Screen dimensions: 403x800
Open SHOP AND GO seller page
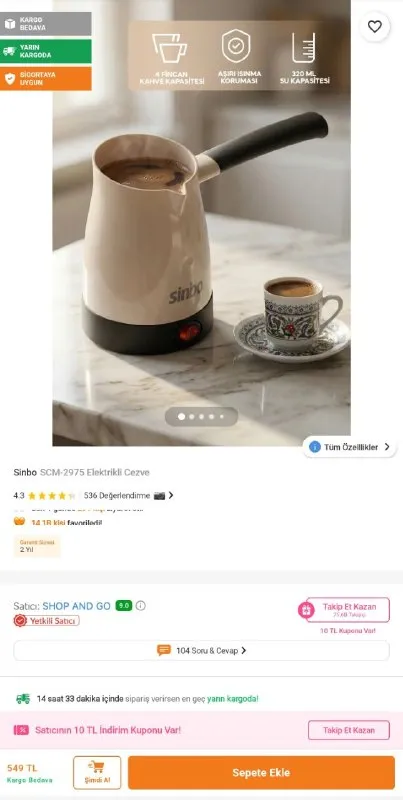click(77, 606)
